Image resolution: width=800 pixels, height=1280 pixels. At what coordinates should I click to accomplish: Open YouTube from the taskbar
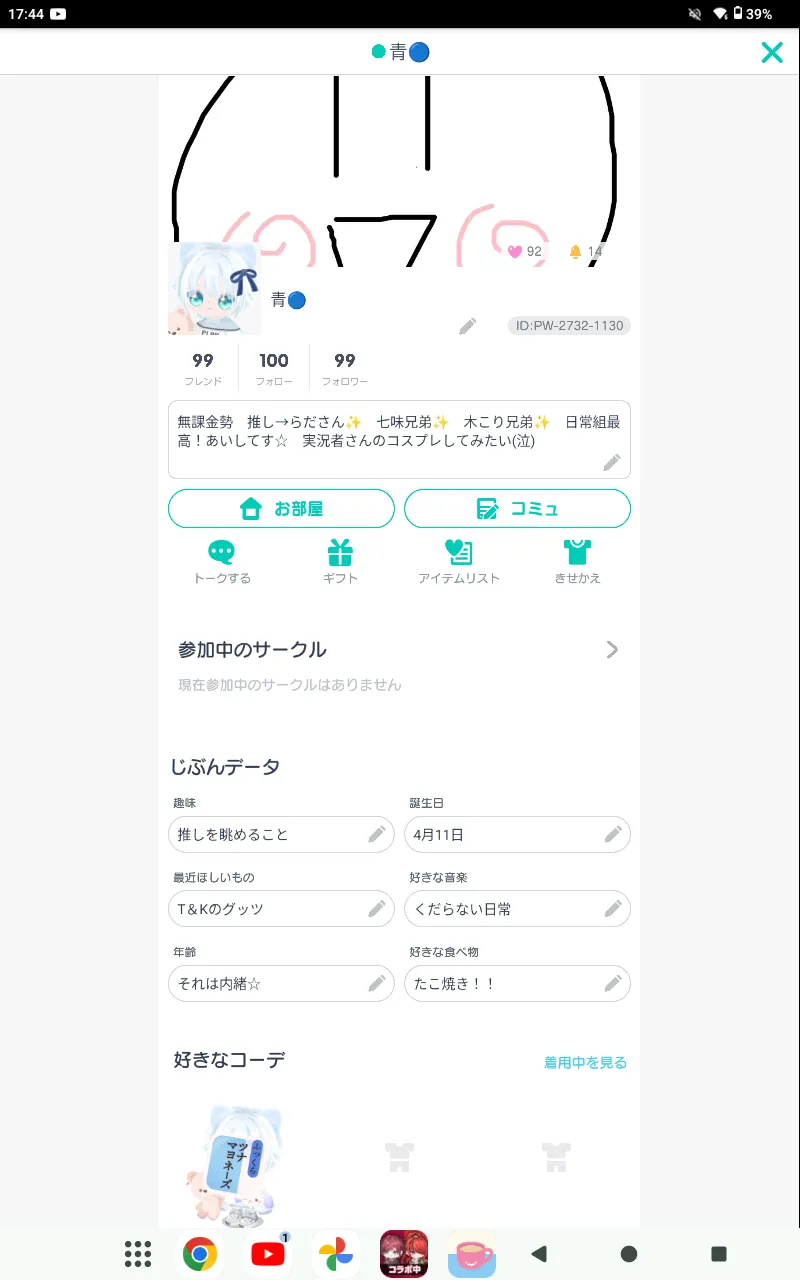pyautogui.click(x=268, y=1253)
